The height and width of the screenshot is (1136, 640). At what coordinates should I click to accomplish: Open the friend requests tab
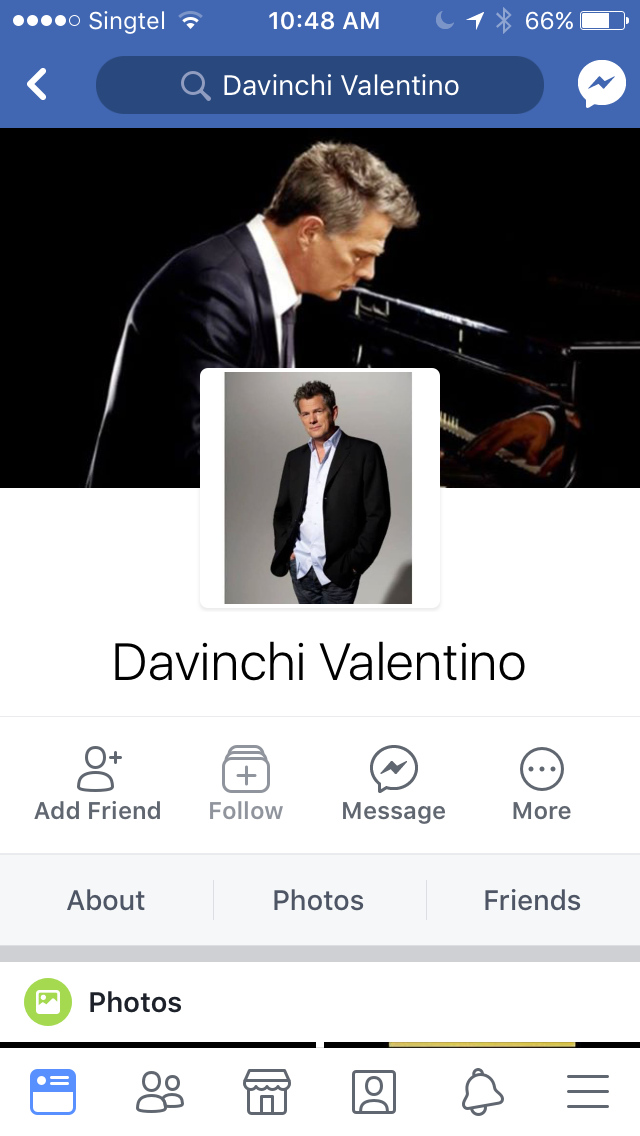(x=160, y=1092)
